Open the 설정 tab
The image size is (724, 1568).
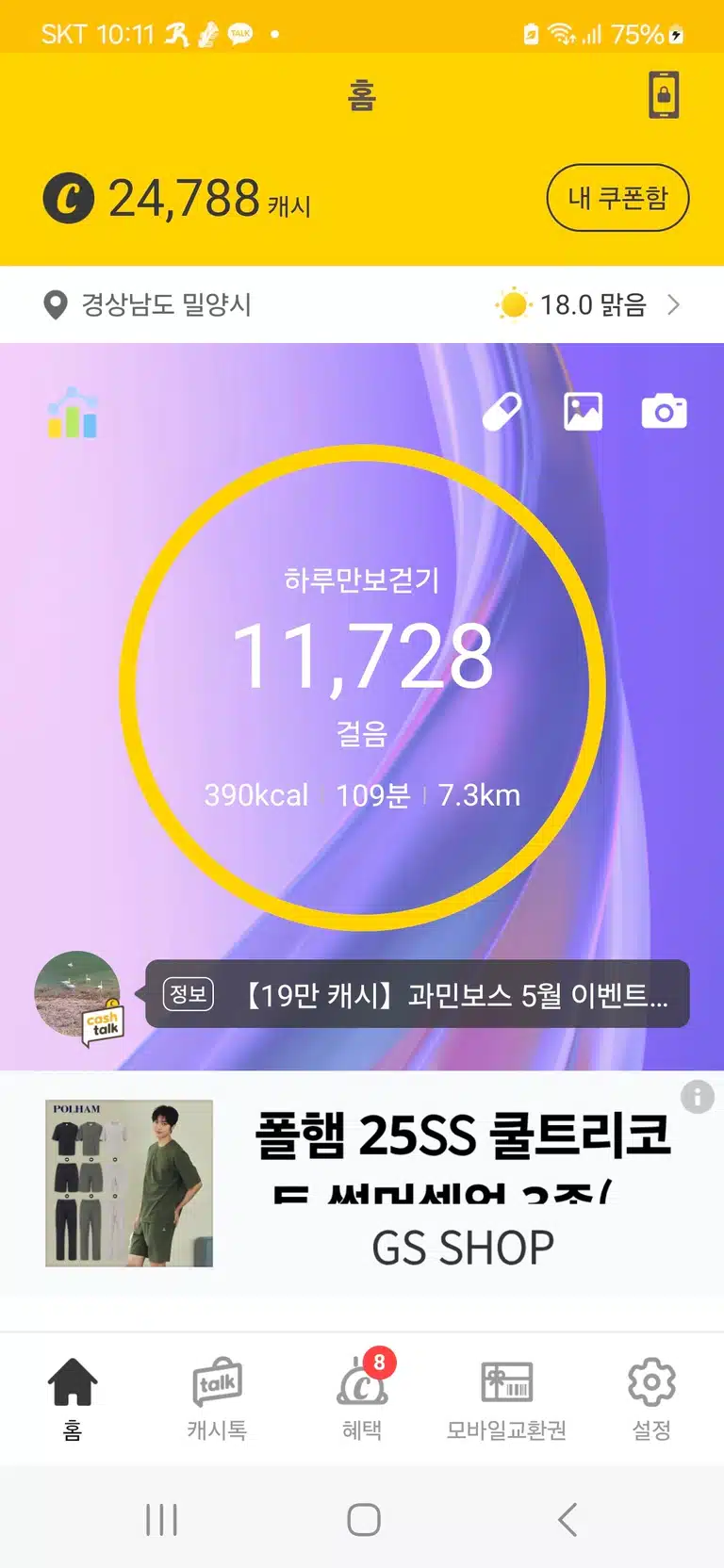(x=651, y=1399)
